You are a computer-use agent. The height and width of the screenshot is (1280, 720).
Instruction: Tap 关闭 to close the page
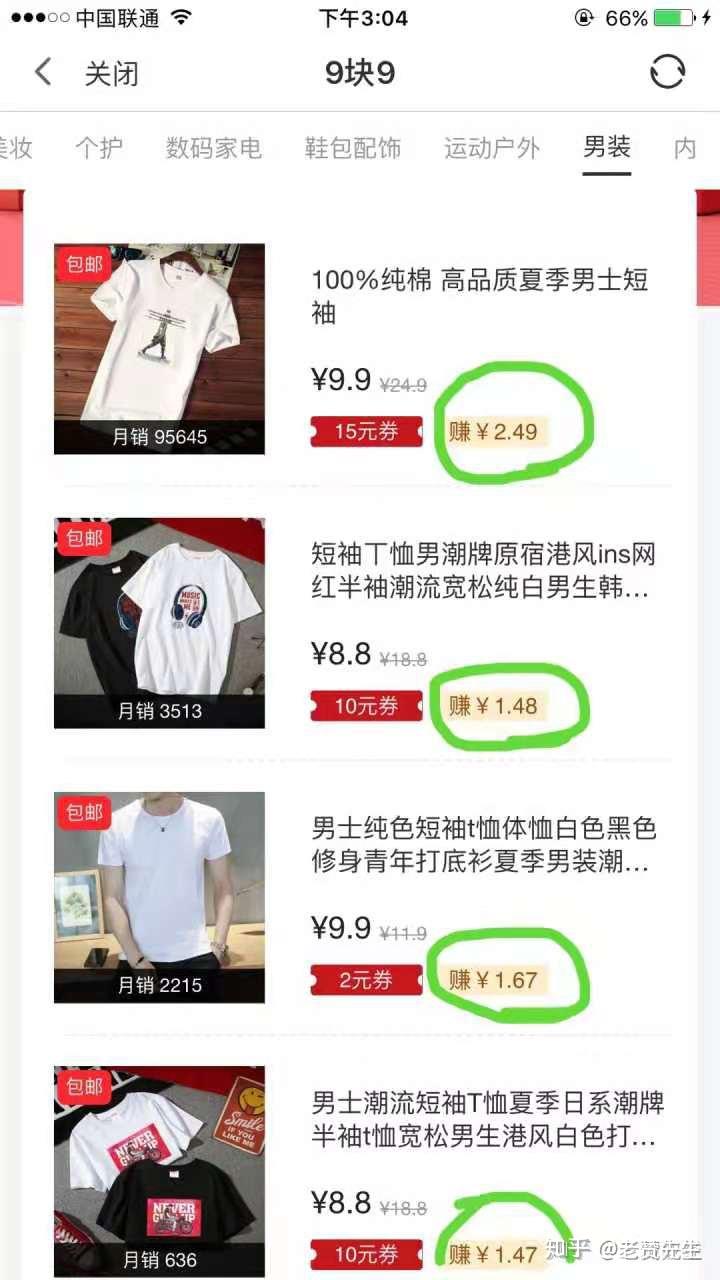(x=111, y=74)
